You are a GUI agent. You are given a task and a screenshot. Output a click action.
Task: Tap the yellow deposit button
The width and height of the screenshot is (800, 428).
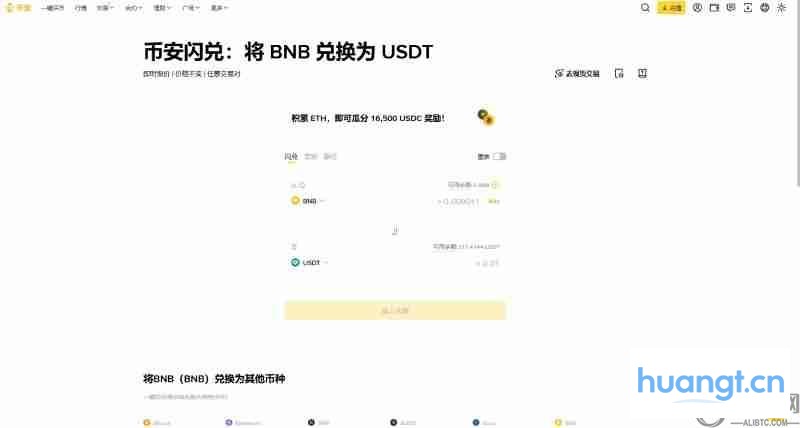click(x=671, y=7)
